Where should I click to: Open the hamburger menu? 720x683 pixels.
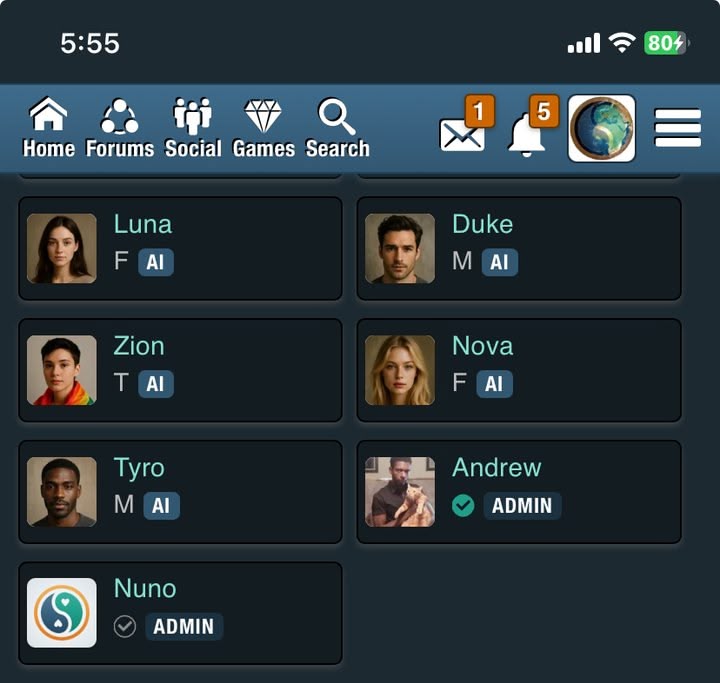coord(677,128)
